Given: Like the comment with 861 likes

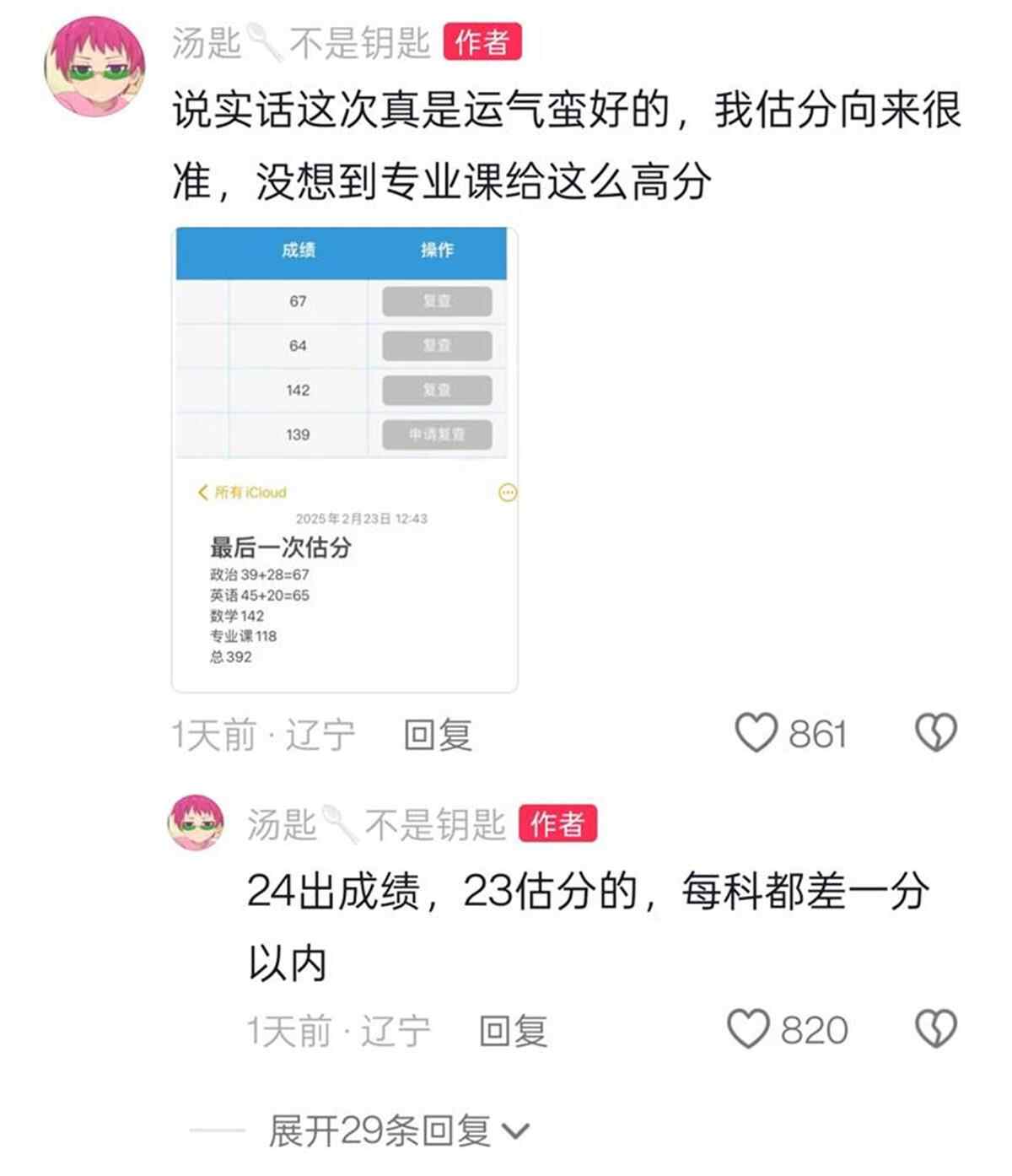Looking at the screenshot, I should tap(756, 732).
